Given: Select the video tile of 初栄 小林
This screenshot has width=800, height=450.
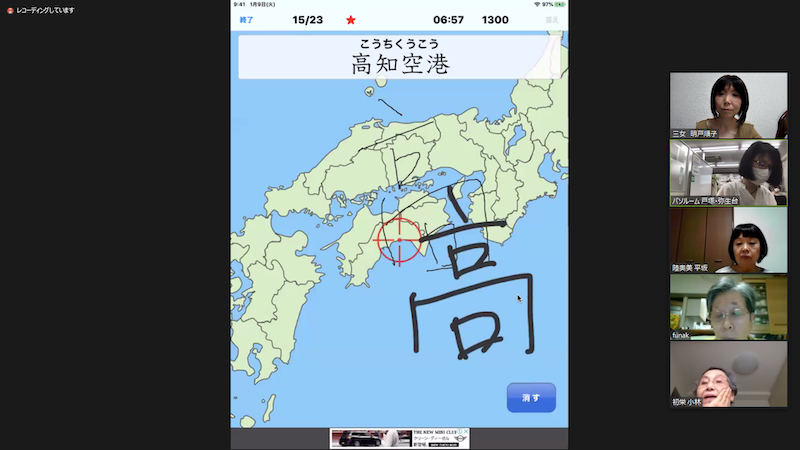Looking at the screenshot, I should [x=728, y=374].
